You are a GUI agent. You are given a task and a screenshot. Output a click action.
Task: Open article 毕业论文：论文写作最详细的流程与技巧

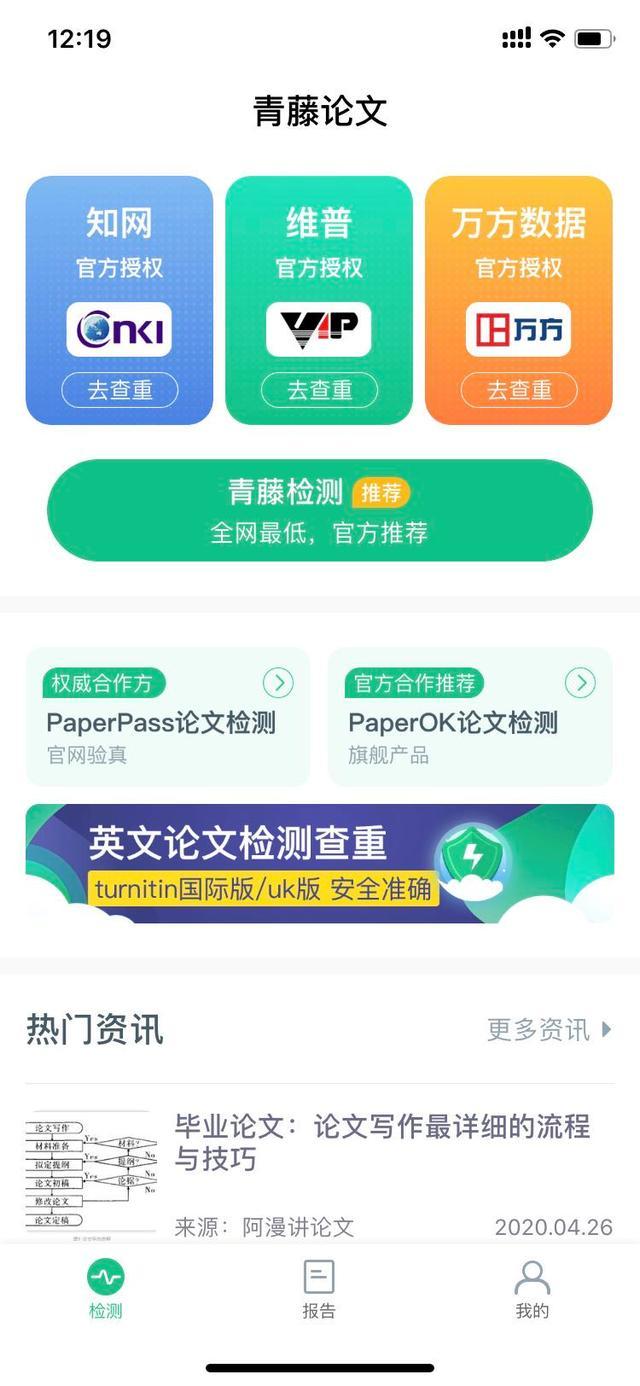[381, 1142]
